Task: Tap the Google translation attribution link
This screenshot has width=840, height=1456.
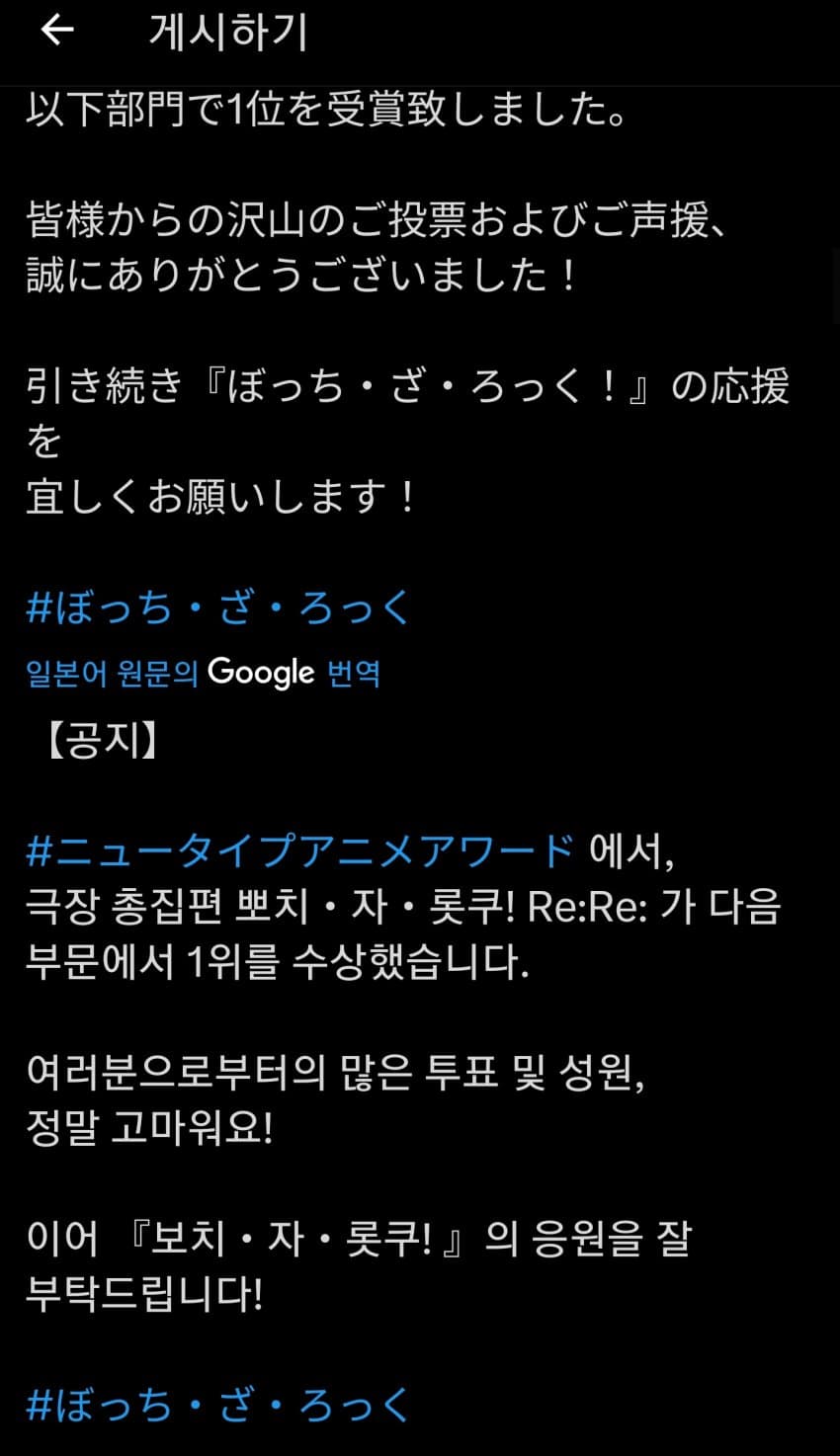Action: (203, 673)
